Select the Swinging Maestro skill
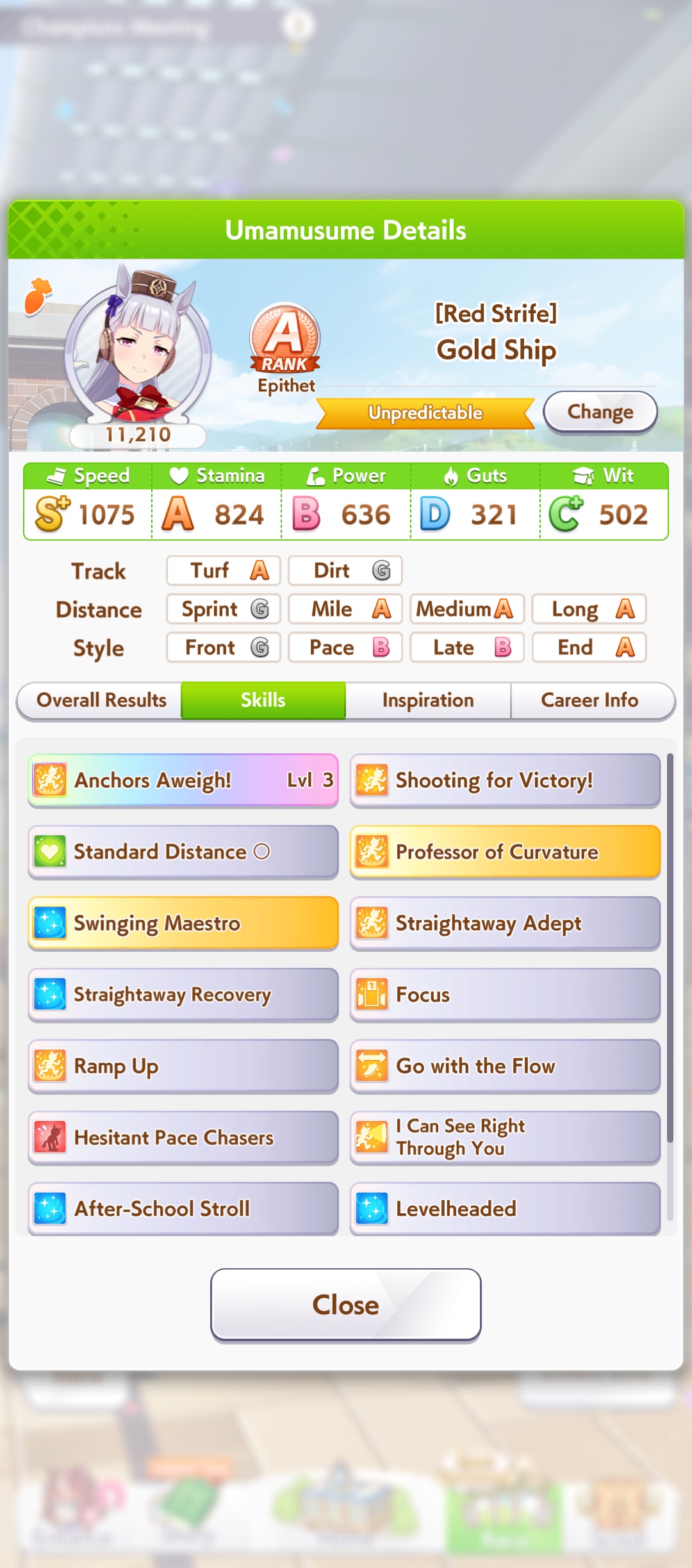 (x=183, y=923)
